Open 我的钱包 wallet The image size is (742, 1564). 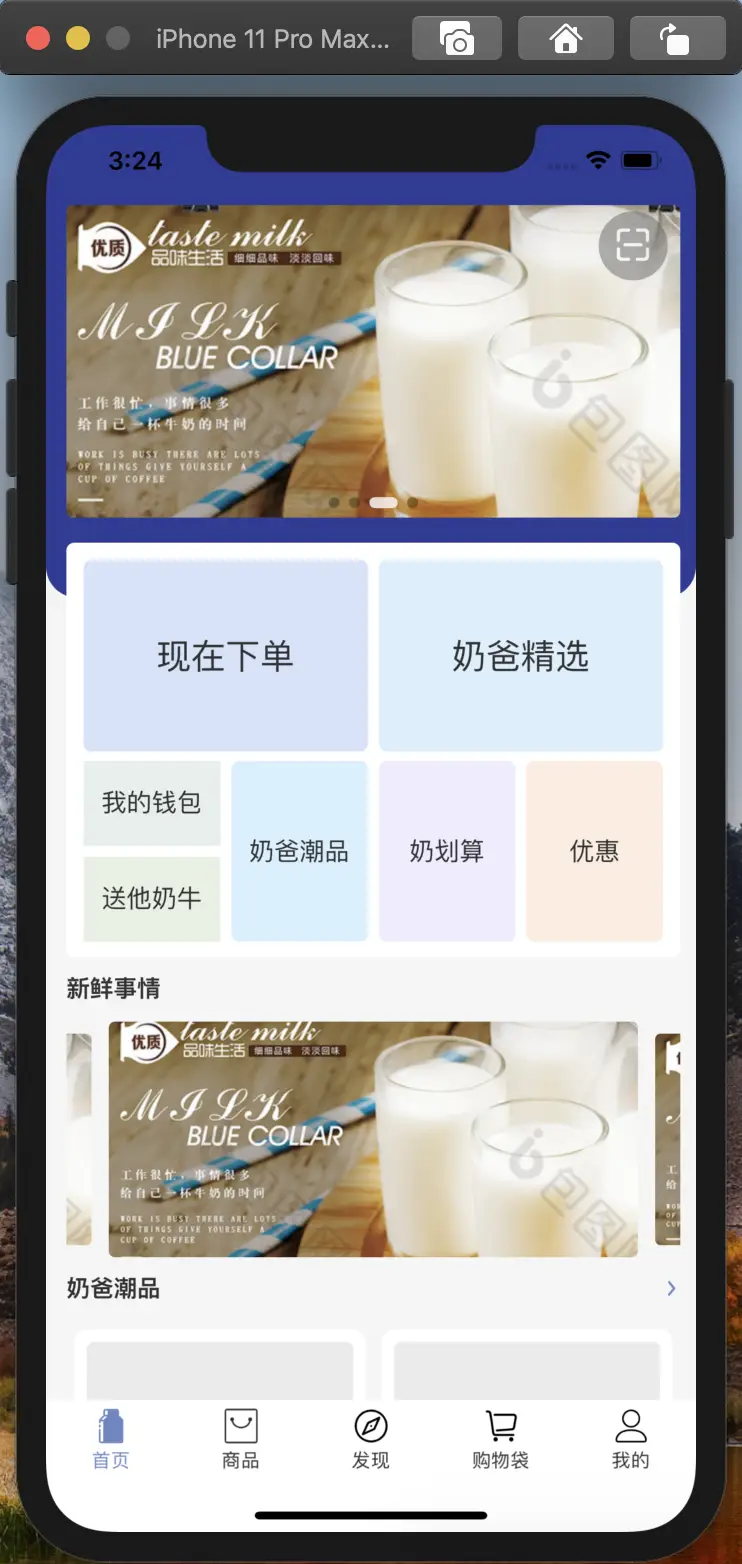point(152,803)
